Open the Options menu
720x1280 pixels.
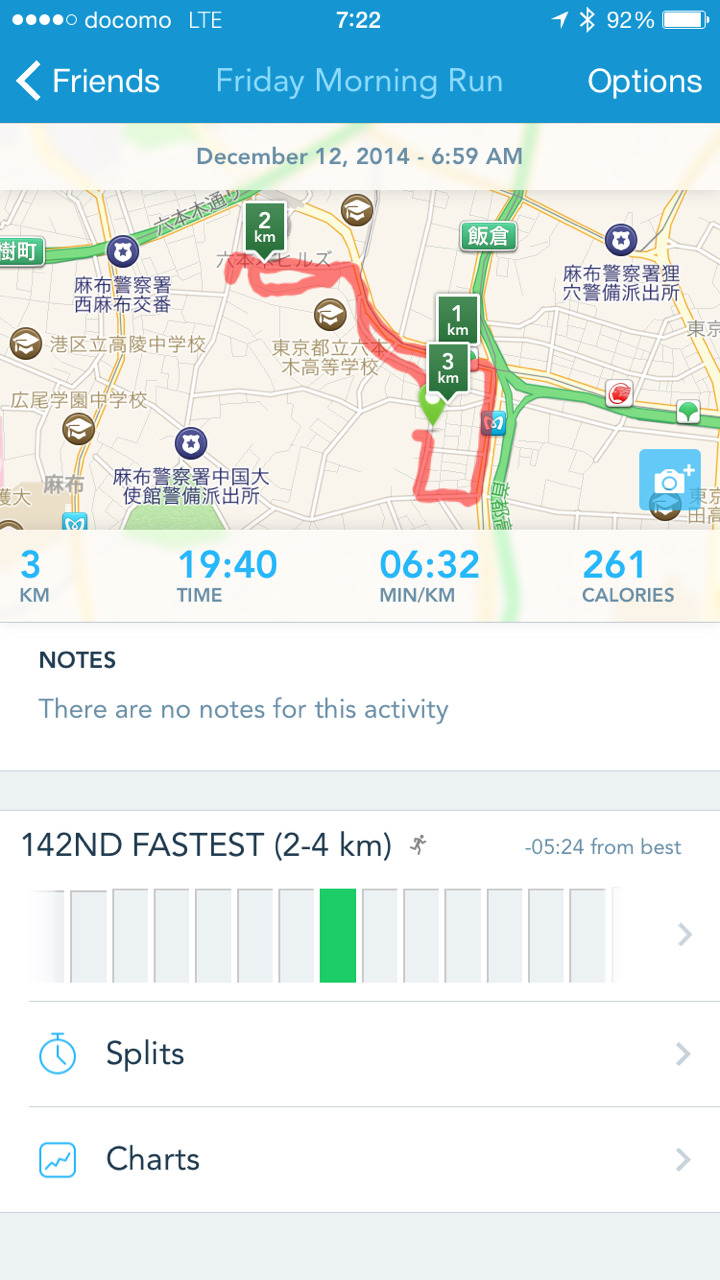pyautogui.click(x=644, y=82)
